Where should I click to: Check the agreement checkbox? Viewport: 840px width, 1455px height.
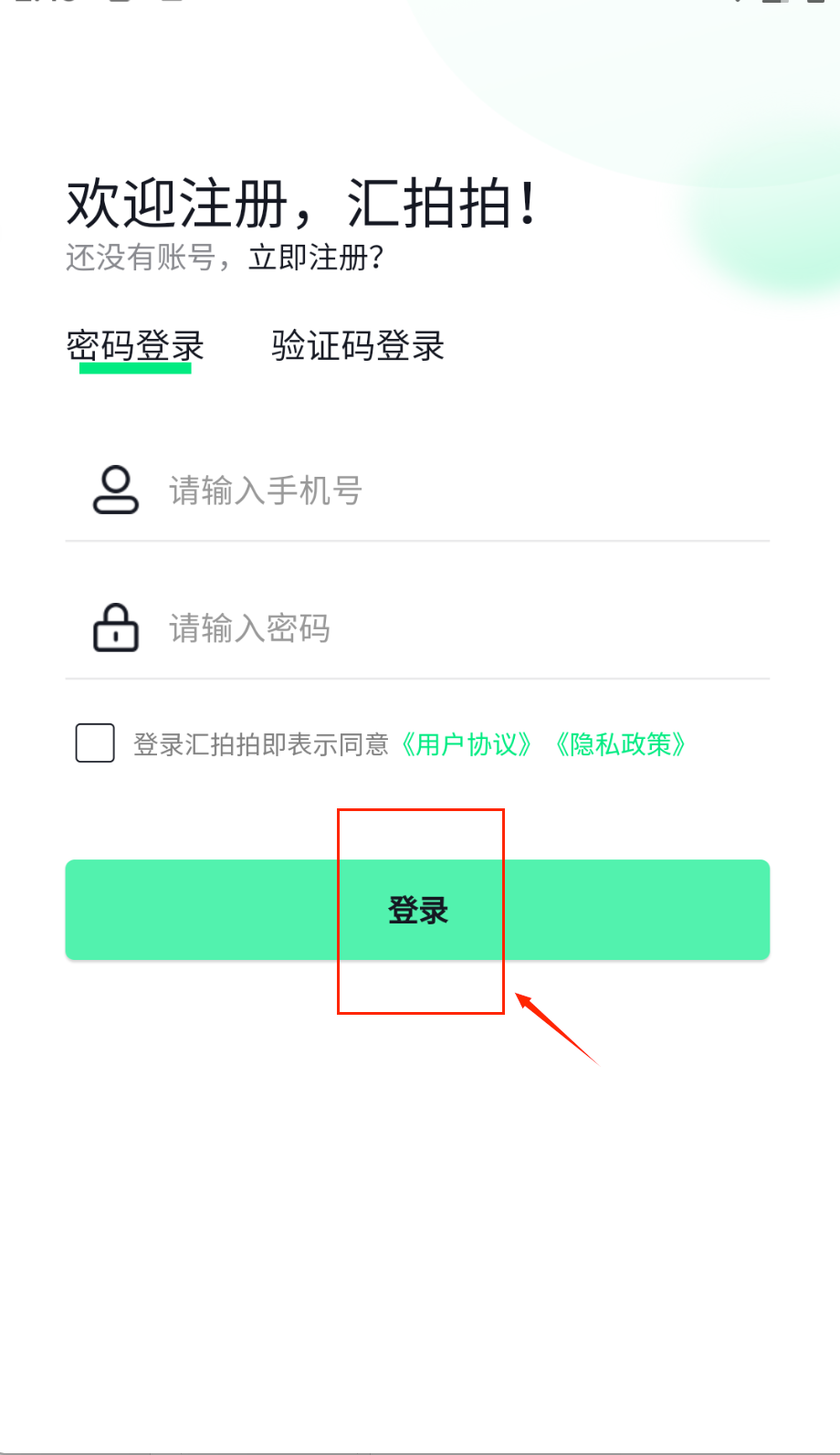(x=95, y=743)
